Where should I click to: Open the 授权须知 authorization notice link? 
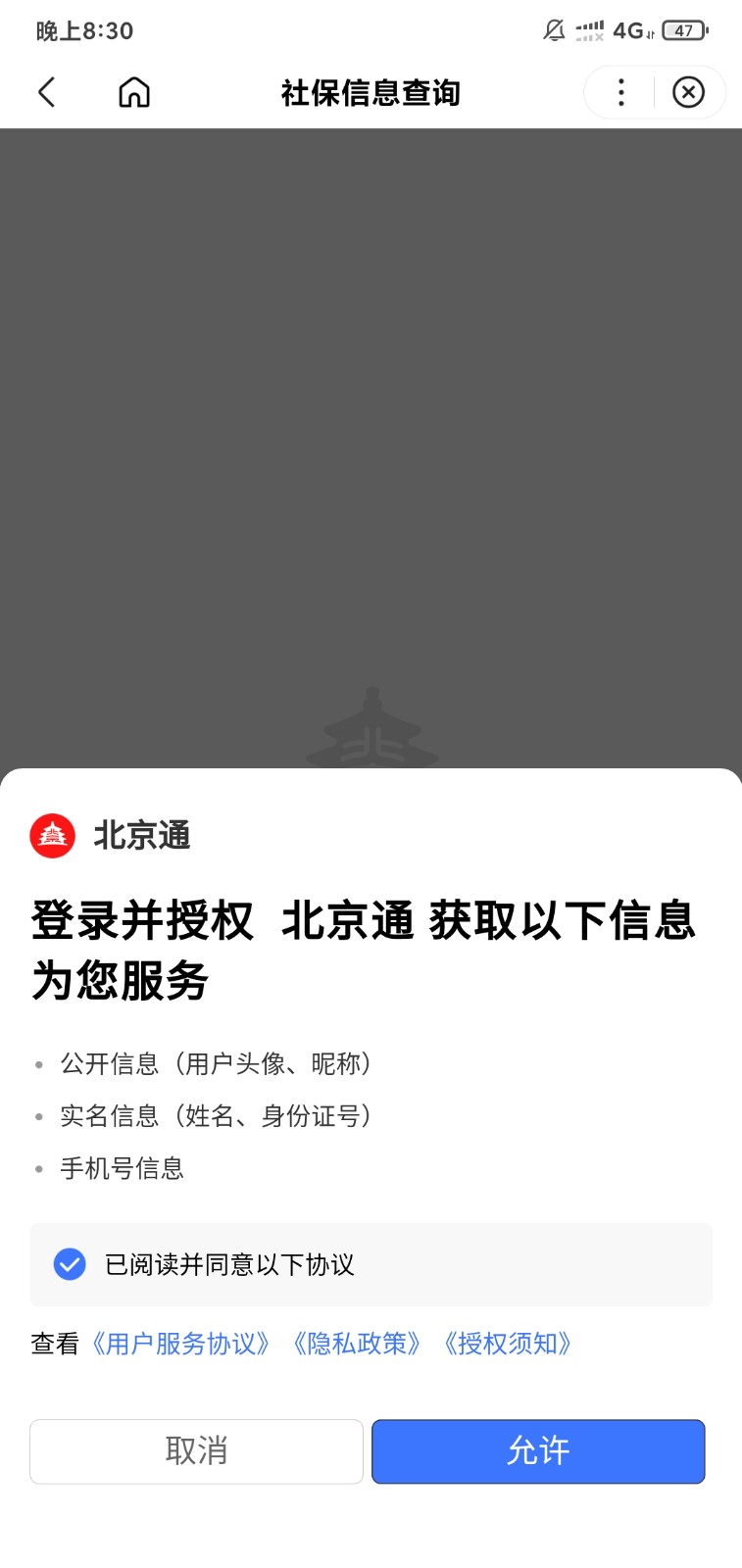510,1344
